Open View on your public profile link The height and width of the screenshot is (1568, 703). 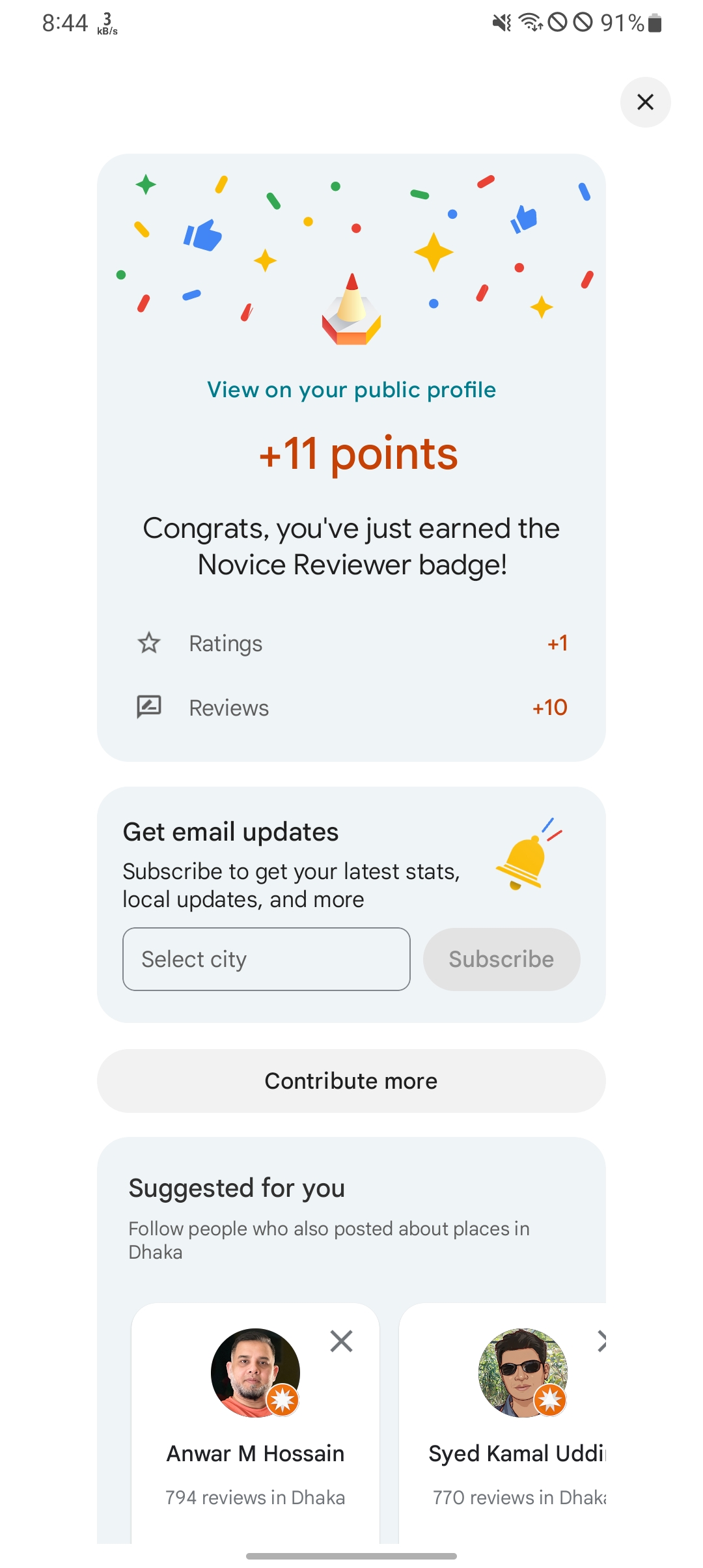coord(351,390)
